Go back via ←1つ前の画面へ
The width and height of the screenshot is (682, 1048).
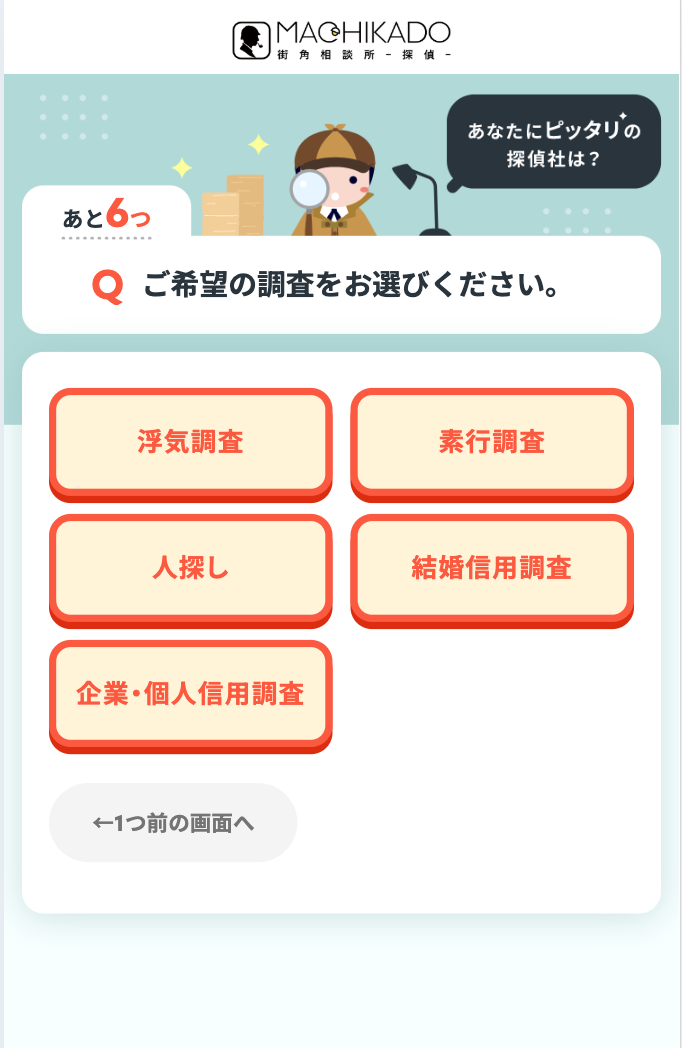coord(173,822)
